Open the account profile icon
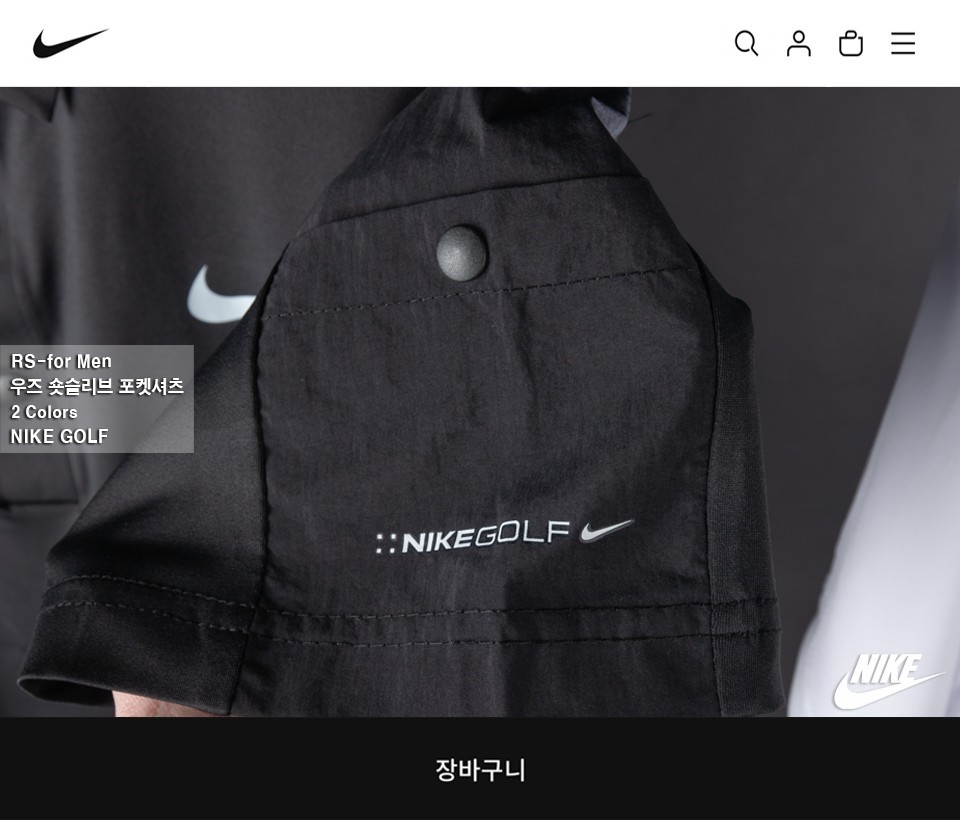Image resolution: width=960 pixels, height=820 pixels. (798, 43)
